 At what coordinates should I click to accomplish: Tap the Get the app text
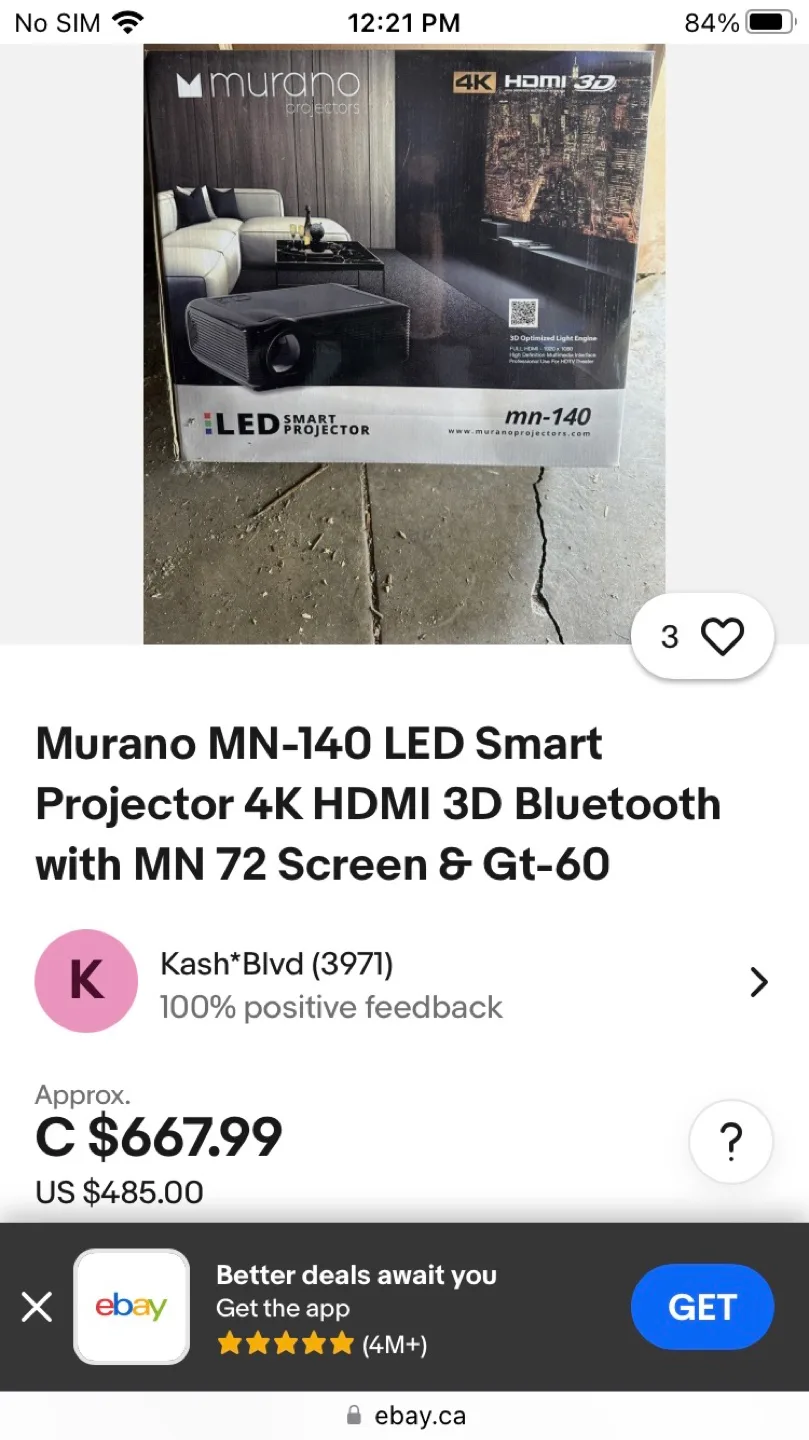(283, 1308)
